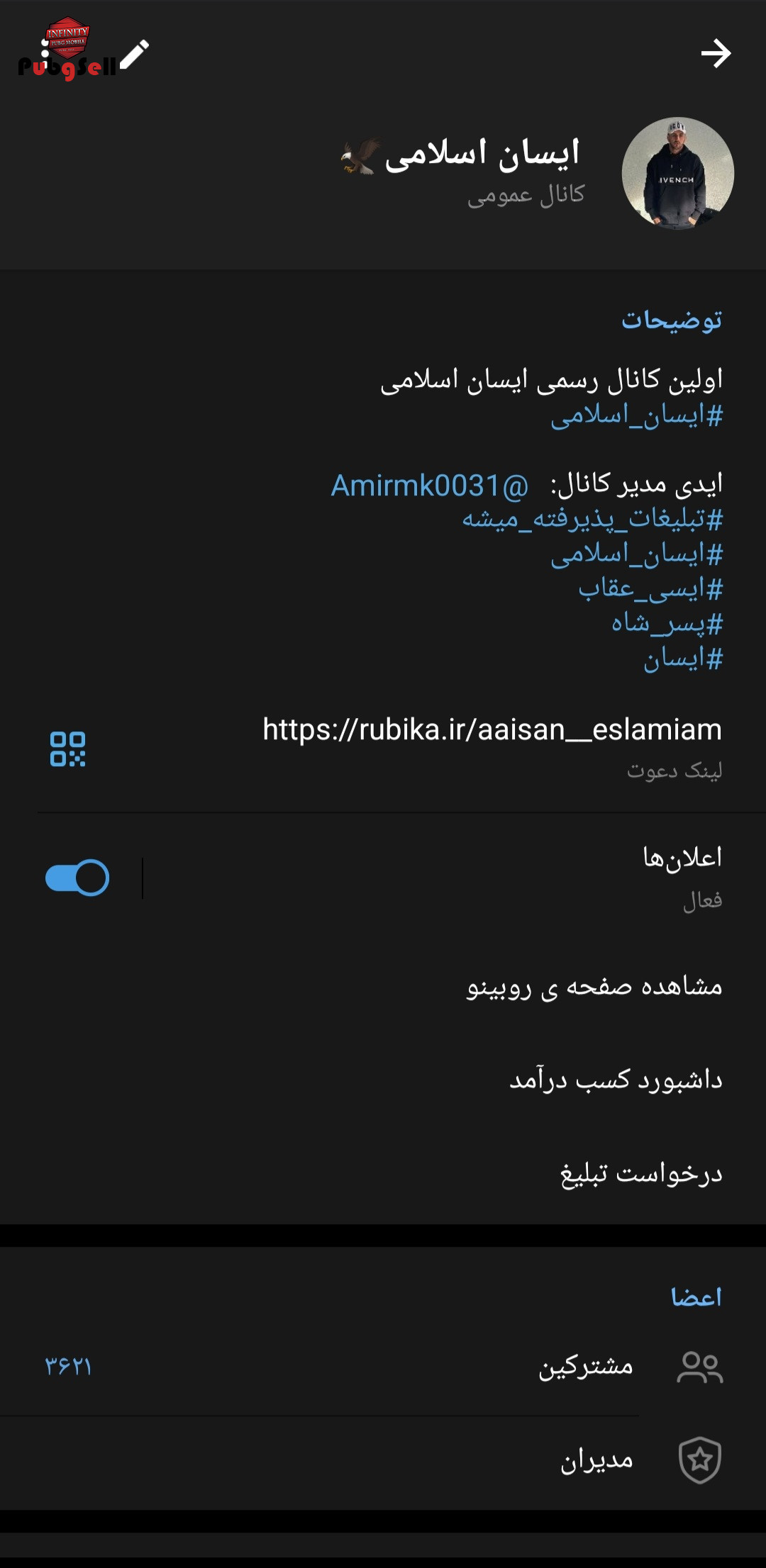The width and height of the screenshot is (766, 1568).
Task: Show the invite link QR code
Action: tap(68, 749)
